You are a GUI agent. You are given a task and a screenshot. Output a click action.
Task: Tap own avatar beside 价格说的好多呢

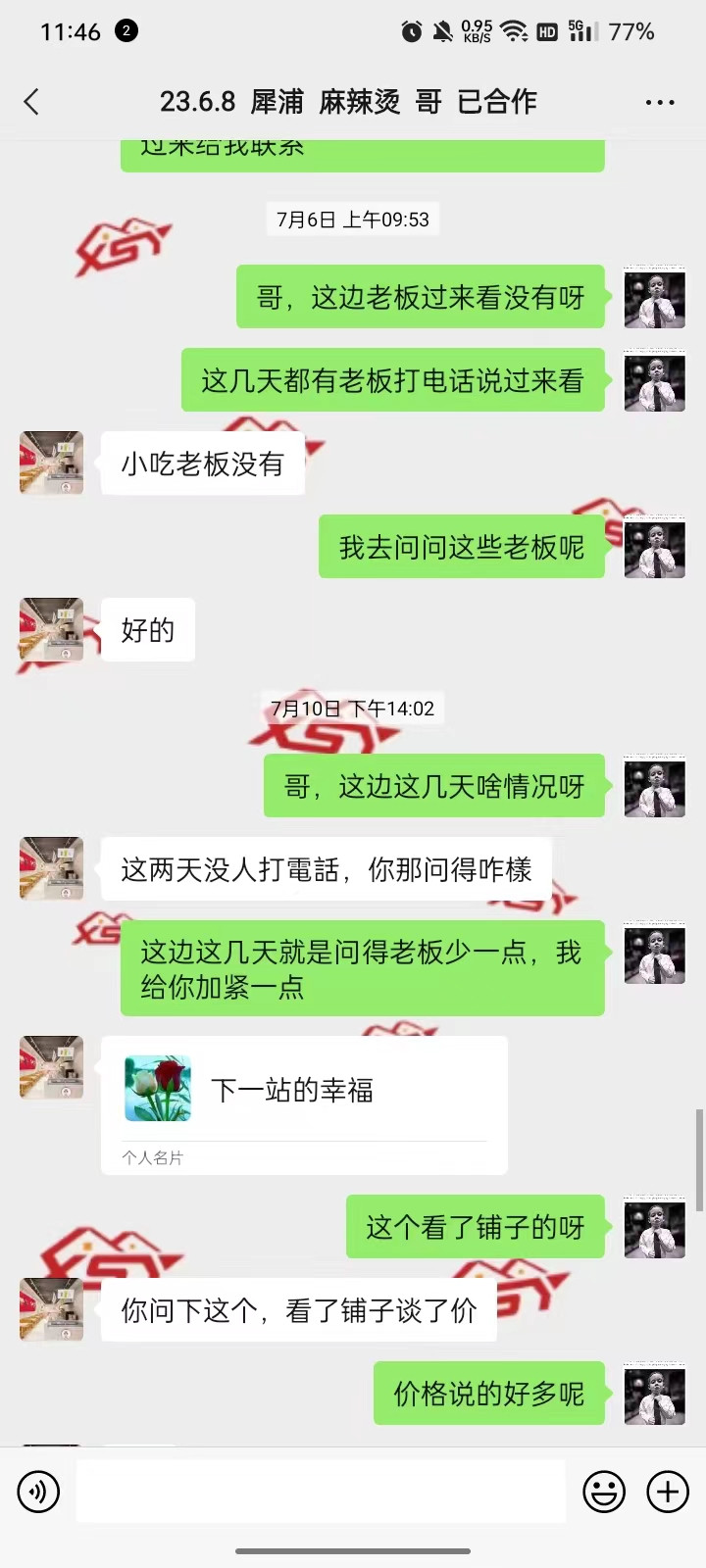(654, 1393)
